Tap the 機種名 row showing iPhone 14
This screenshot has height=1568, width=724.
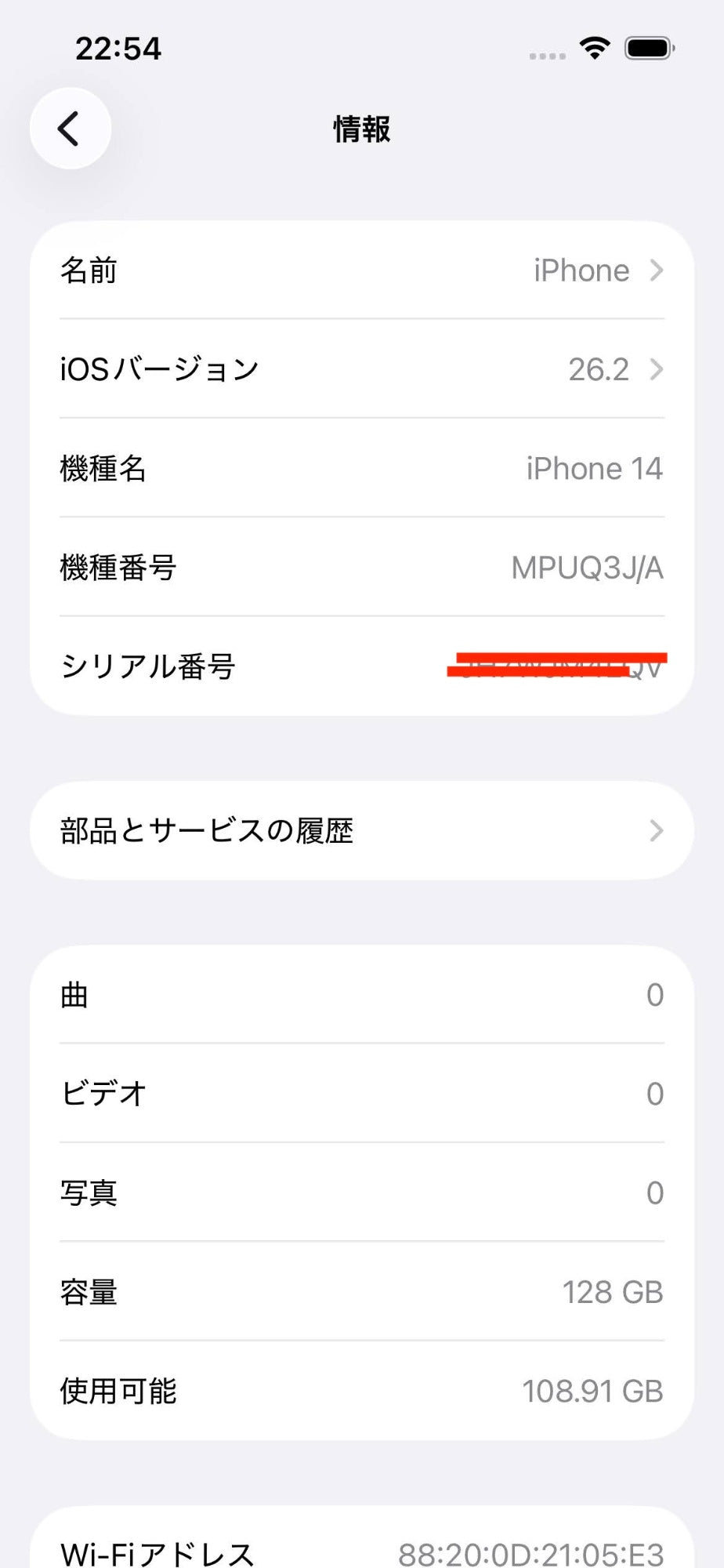(360, 468)
